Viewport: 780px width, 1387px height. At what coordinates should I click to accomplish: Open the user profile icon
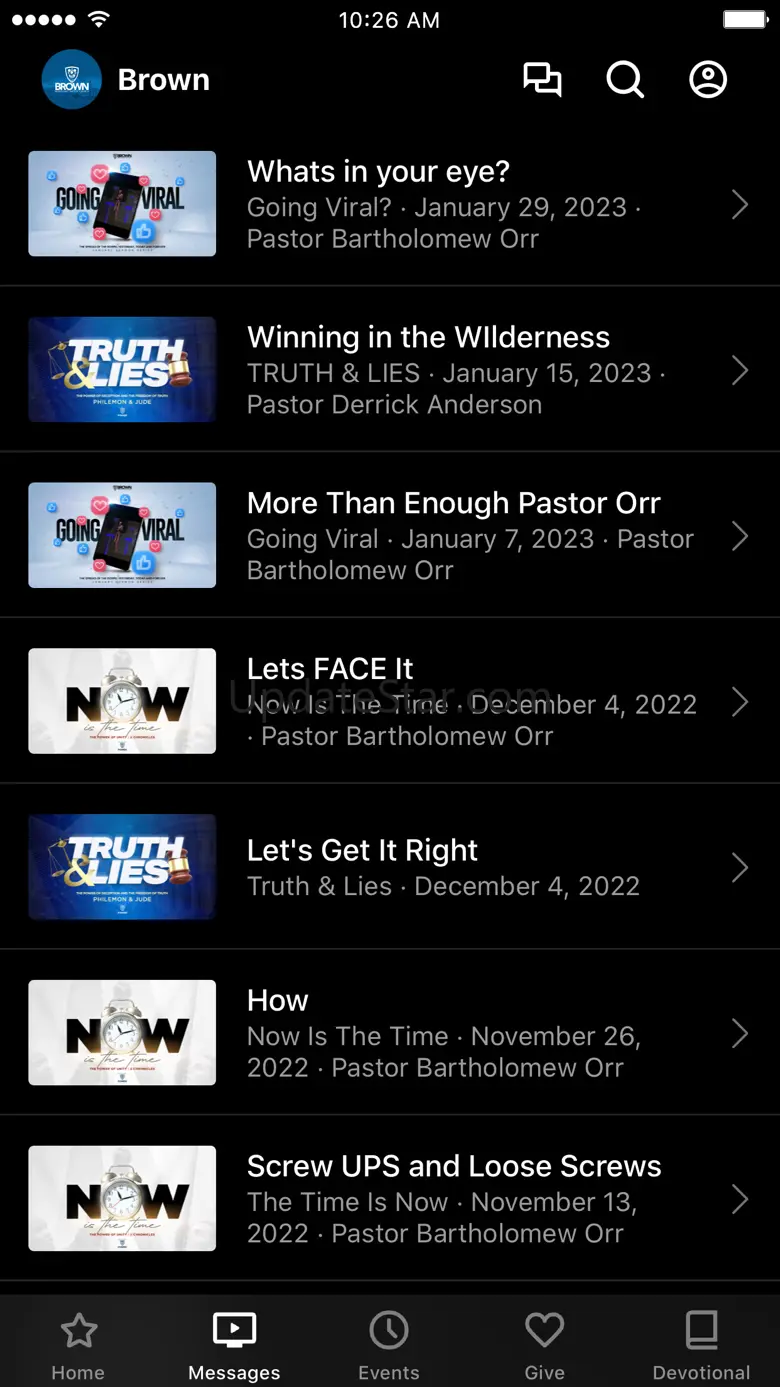pyautogui.click(x=708, y=80)
